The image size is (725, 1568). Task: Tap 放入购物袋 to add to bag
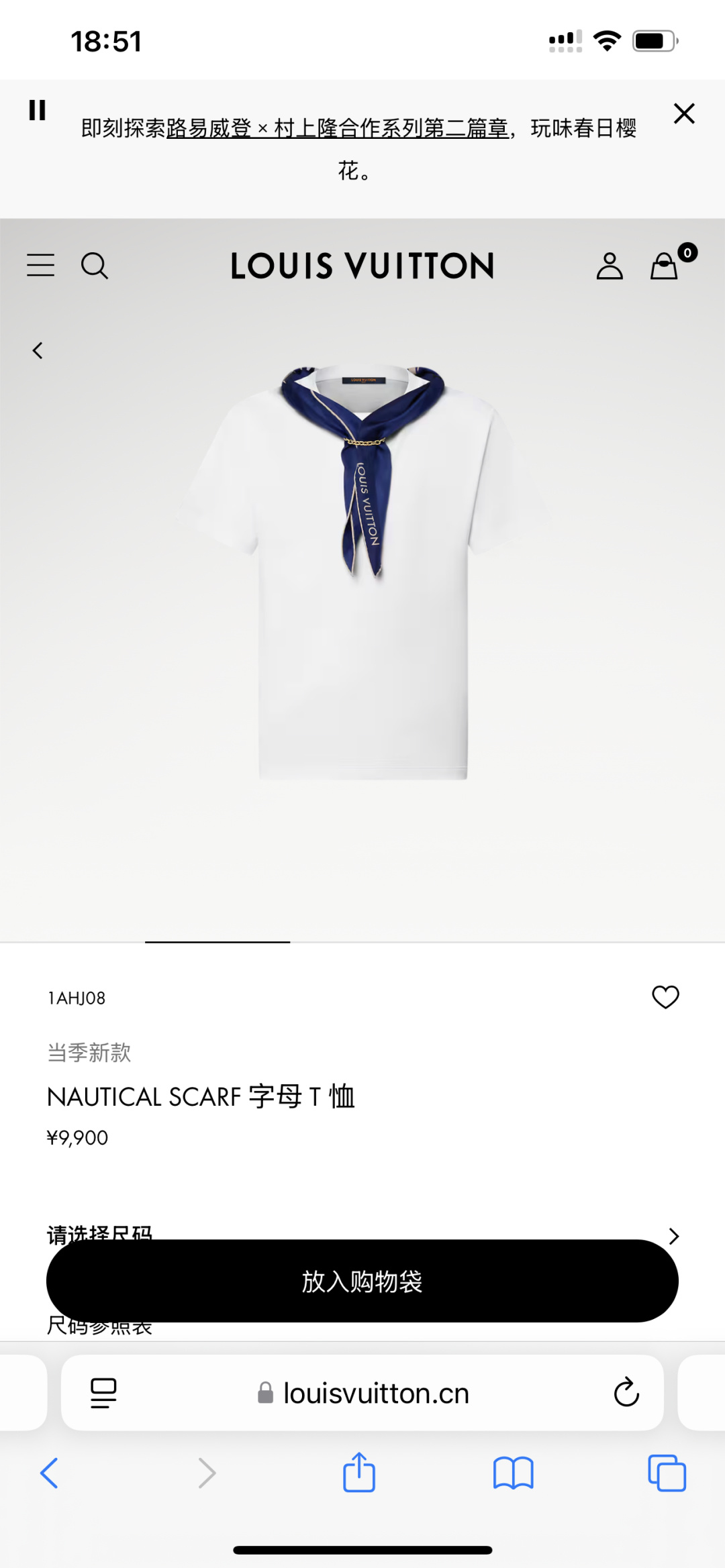pos(362,1282)
